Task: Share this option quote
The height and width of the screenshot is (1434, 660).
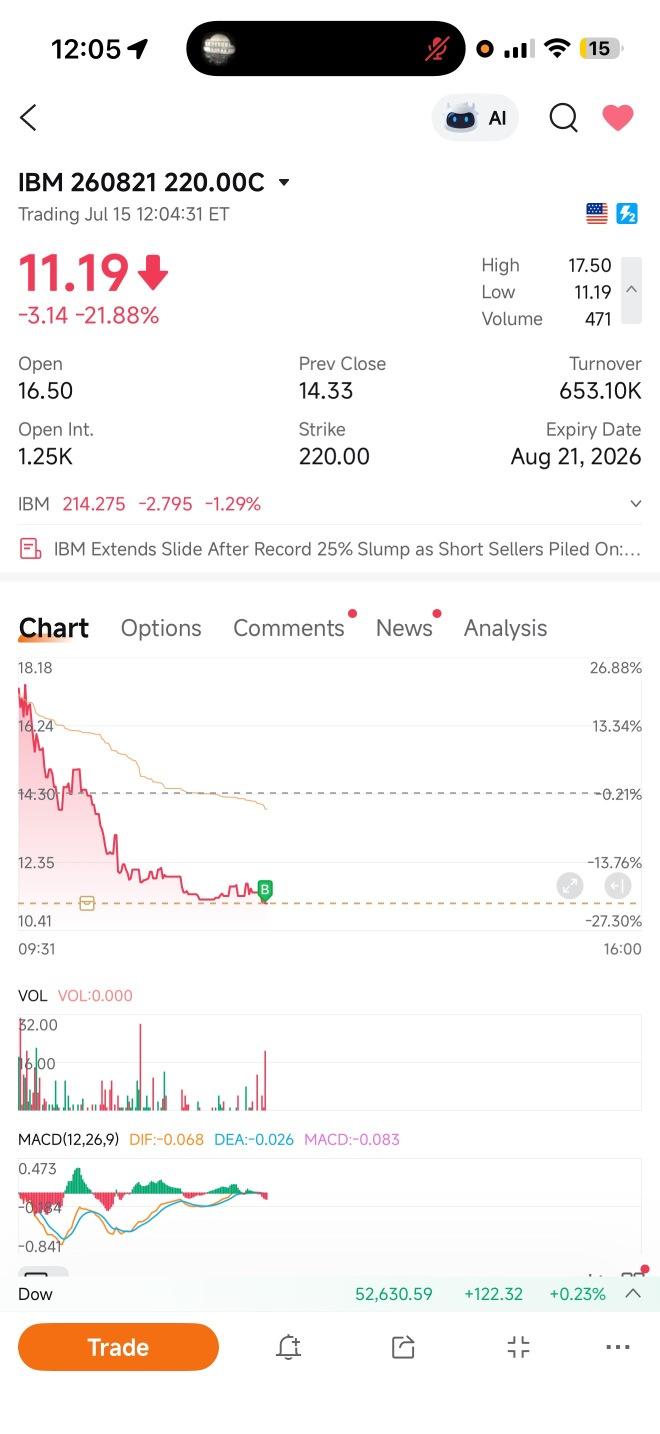Action: pyautogui.click(x=403, y=1347)
